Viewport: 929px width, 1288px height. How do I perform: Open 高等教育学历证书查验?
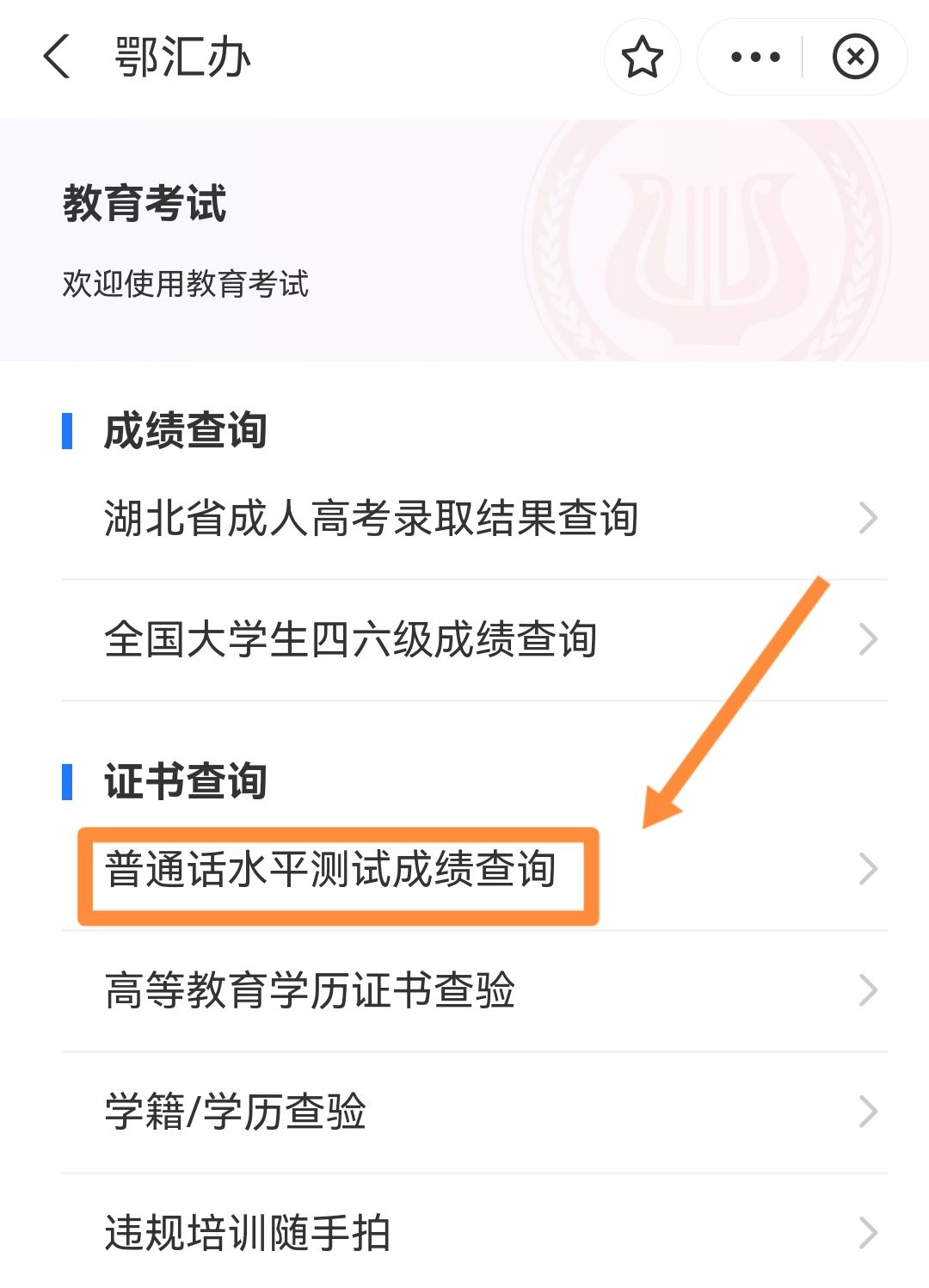click(x=473, y=990)
